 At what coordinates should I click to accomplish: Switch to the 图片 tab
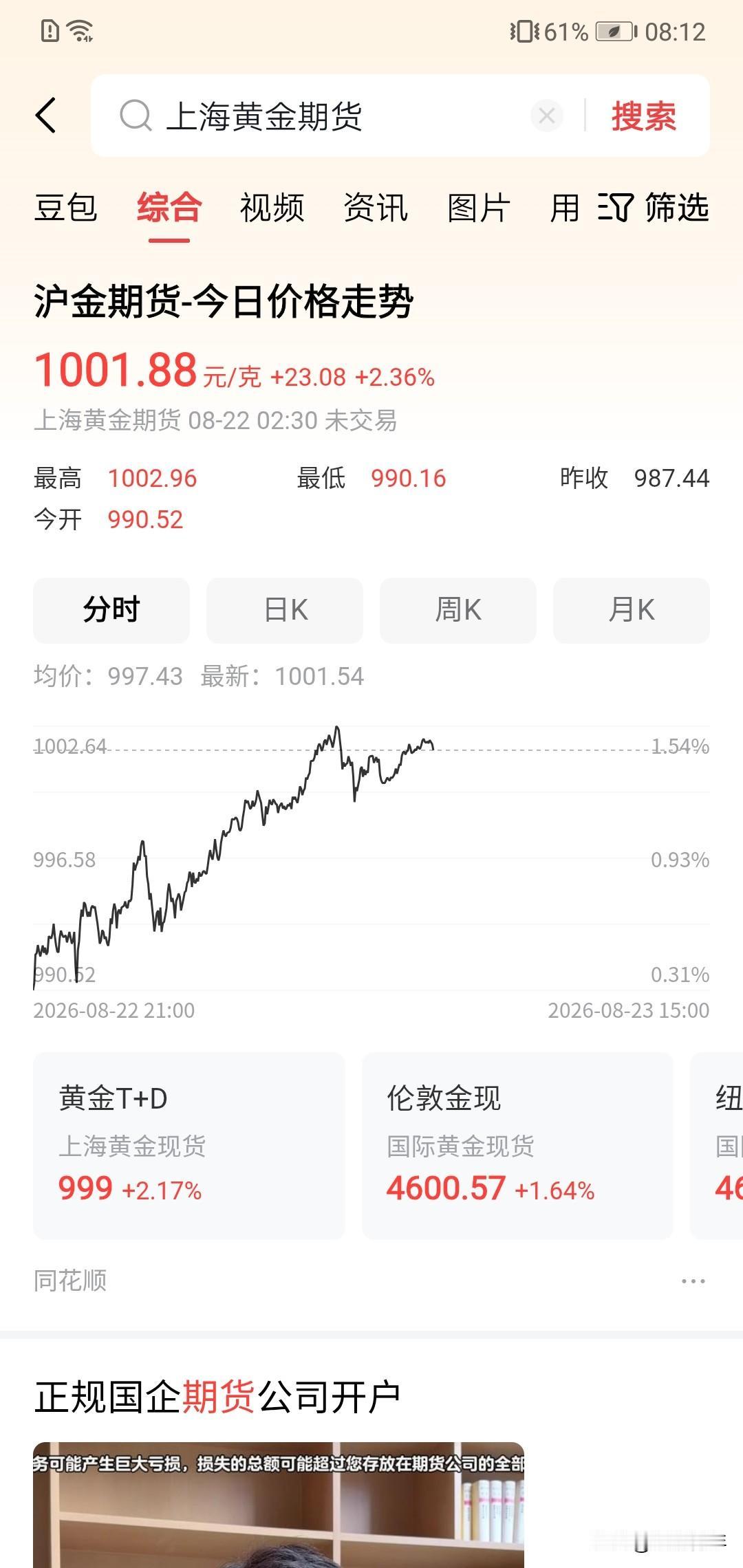coord(479,208)
